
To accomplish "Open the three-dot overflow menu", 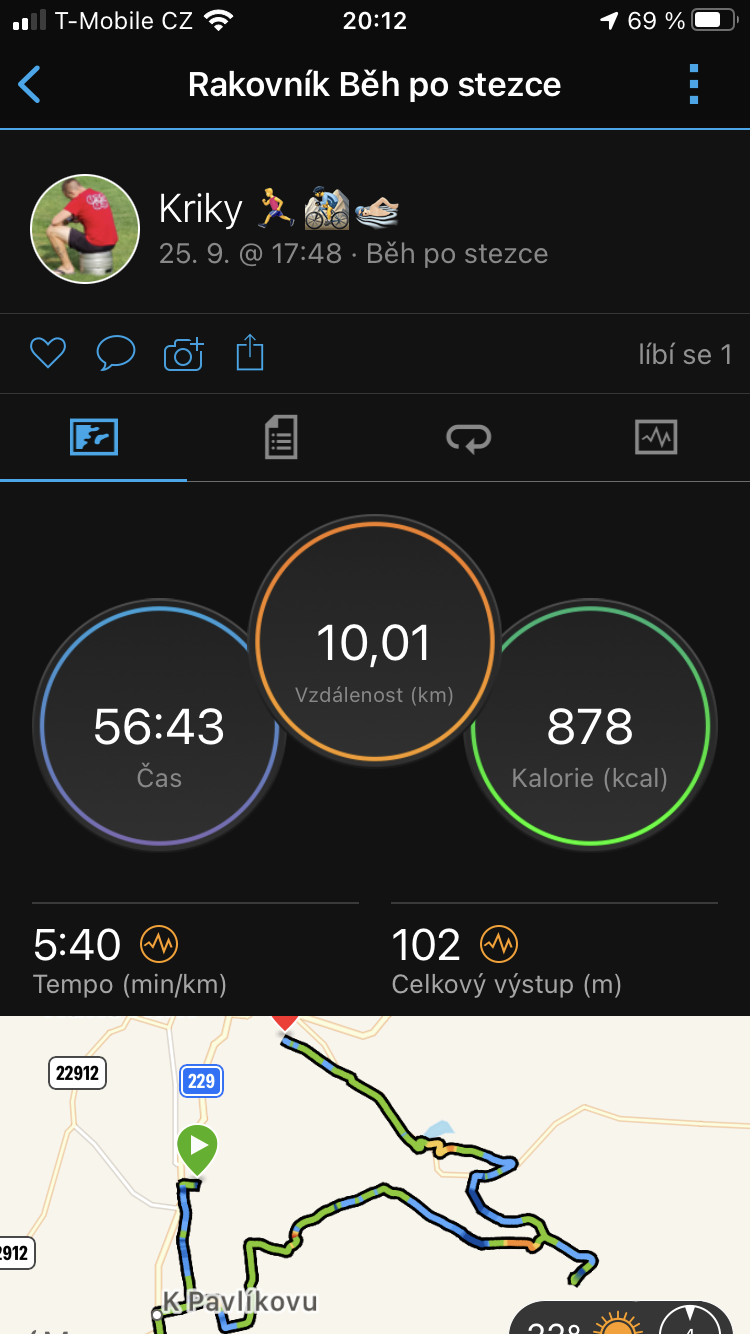I will pyautogui.click(x=695, y=85).
